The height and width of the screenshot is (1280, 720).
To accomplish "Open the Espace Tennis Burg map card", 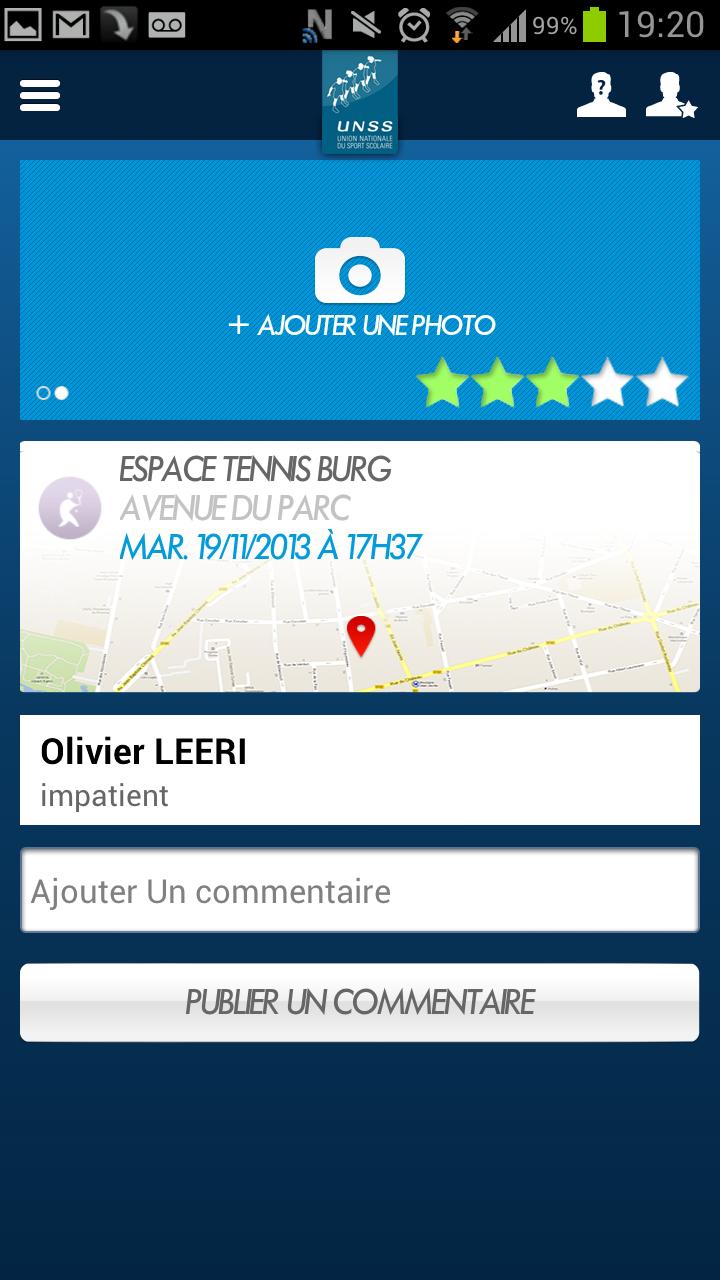I will [x=360, y=566].
